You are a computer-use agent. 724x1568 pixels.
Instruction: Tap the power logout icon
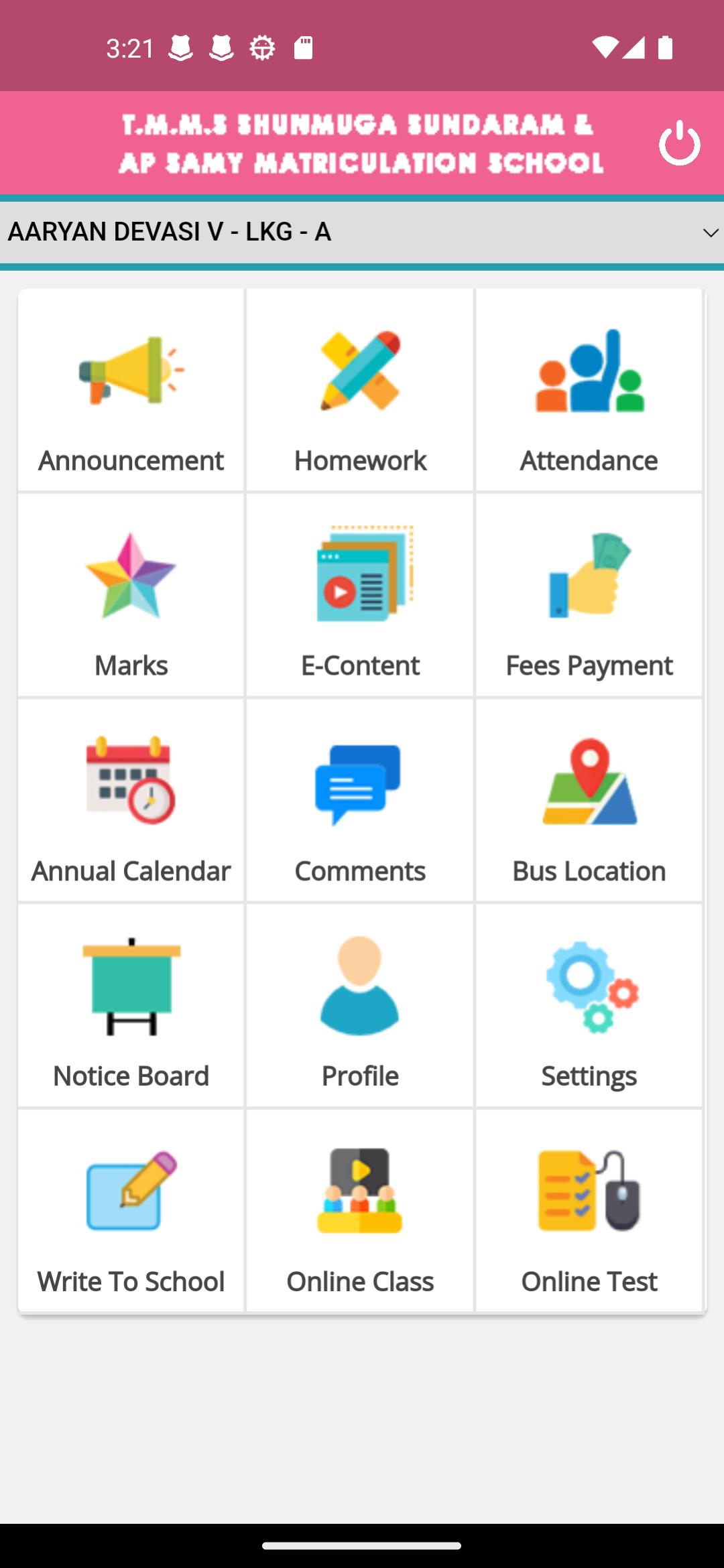tap(679, 142)
